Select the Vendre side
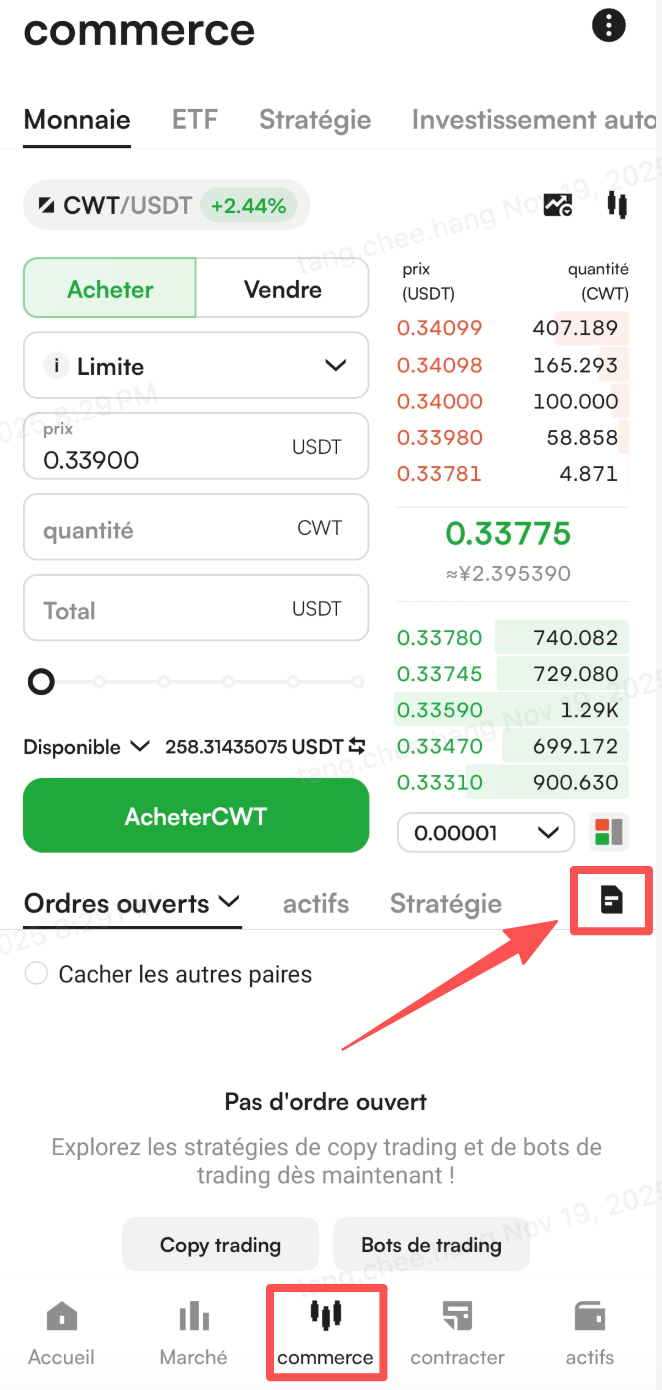The image size is (662, 1390). (x=283, y=290)
